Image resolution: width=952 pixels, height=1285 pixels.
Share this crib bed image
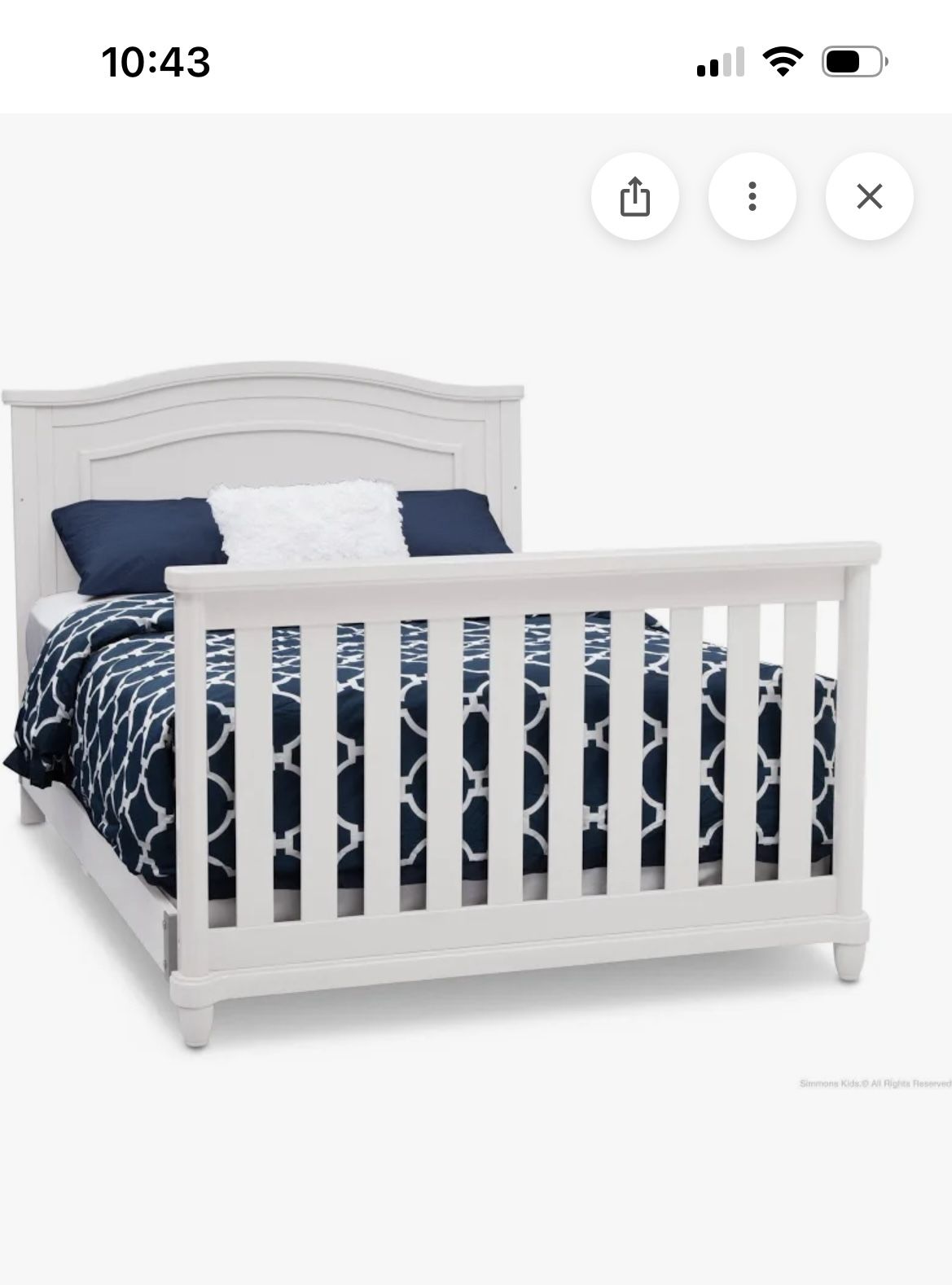[634, 196]
